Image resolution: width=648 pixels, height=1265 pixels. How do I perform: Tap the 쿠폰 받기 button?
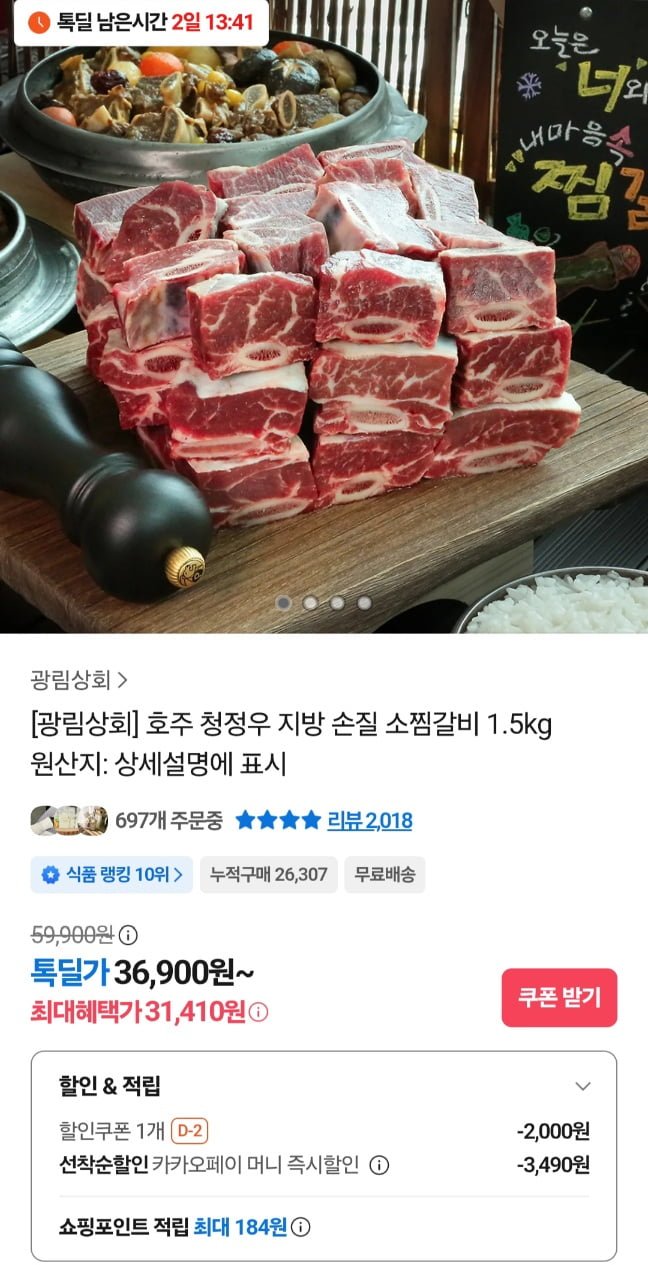point(559,997)
